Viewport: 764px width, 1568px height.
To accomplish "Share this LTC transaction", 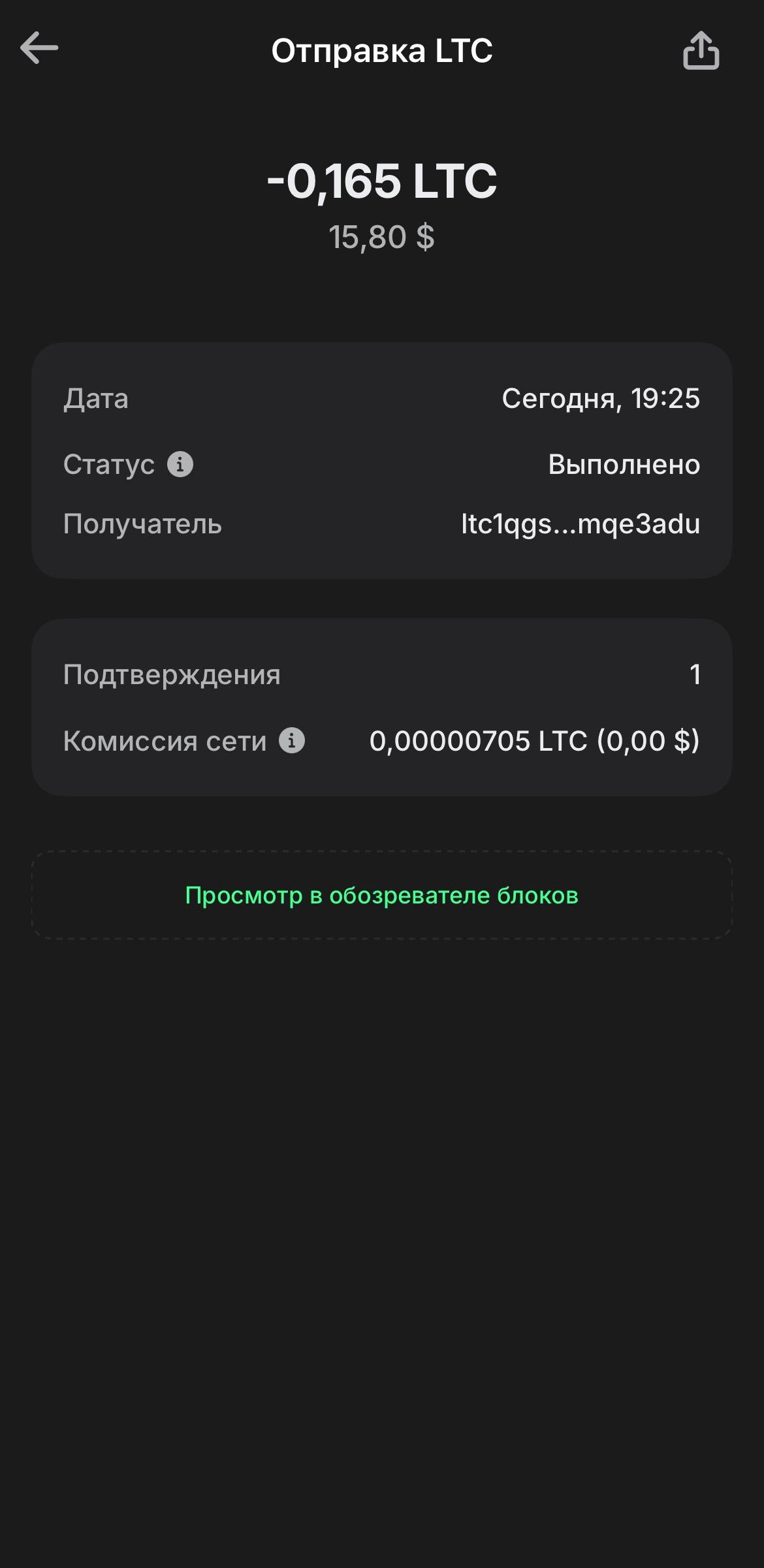I will pos(701,50).
